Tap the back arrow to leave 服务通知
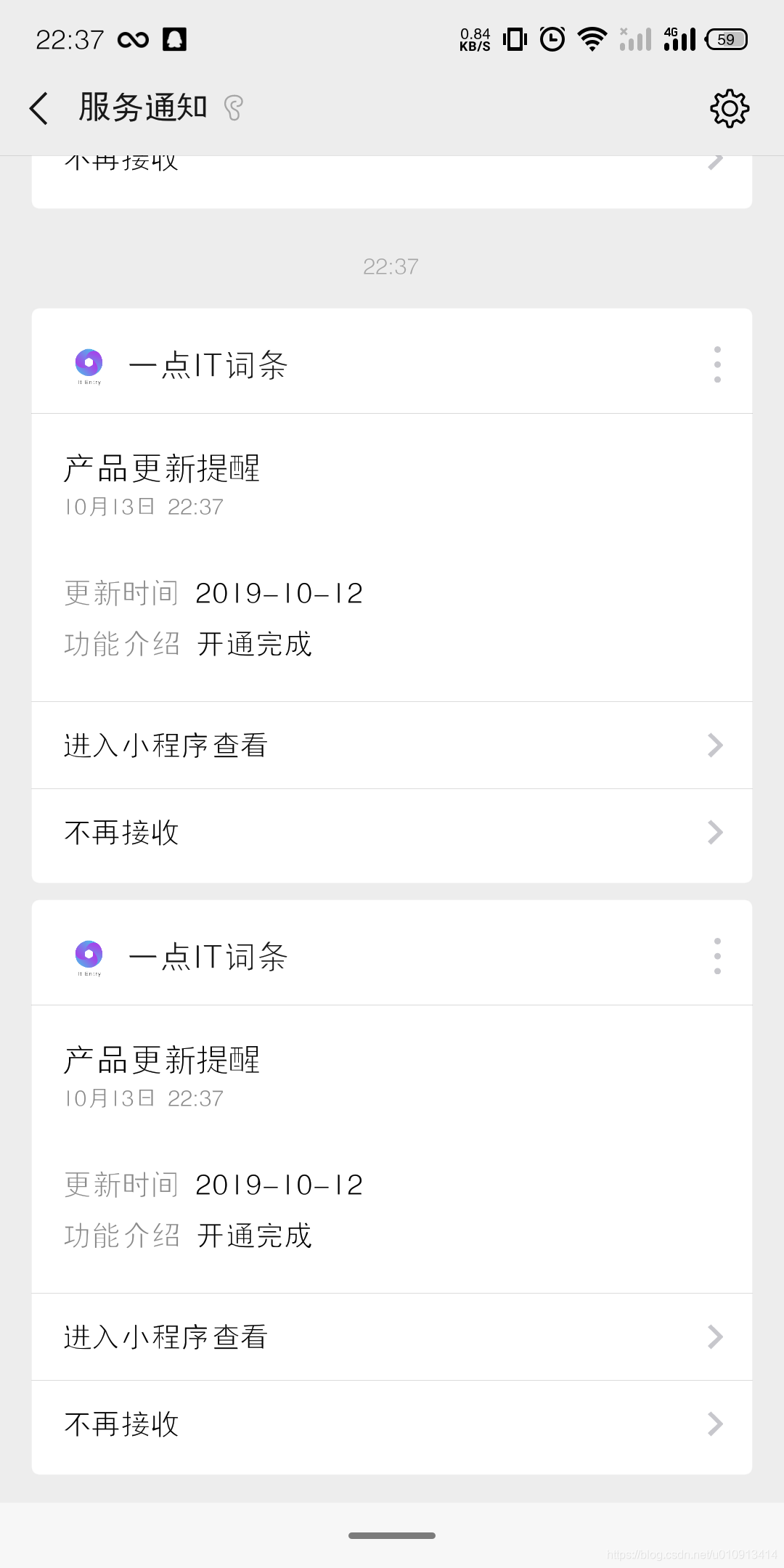The image size is (784, 1568). tap(40, 107)
